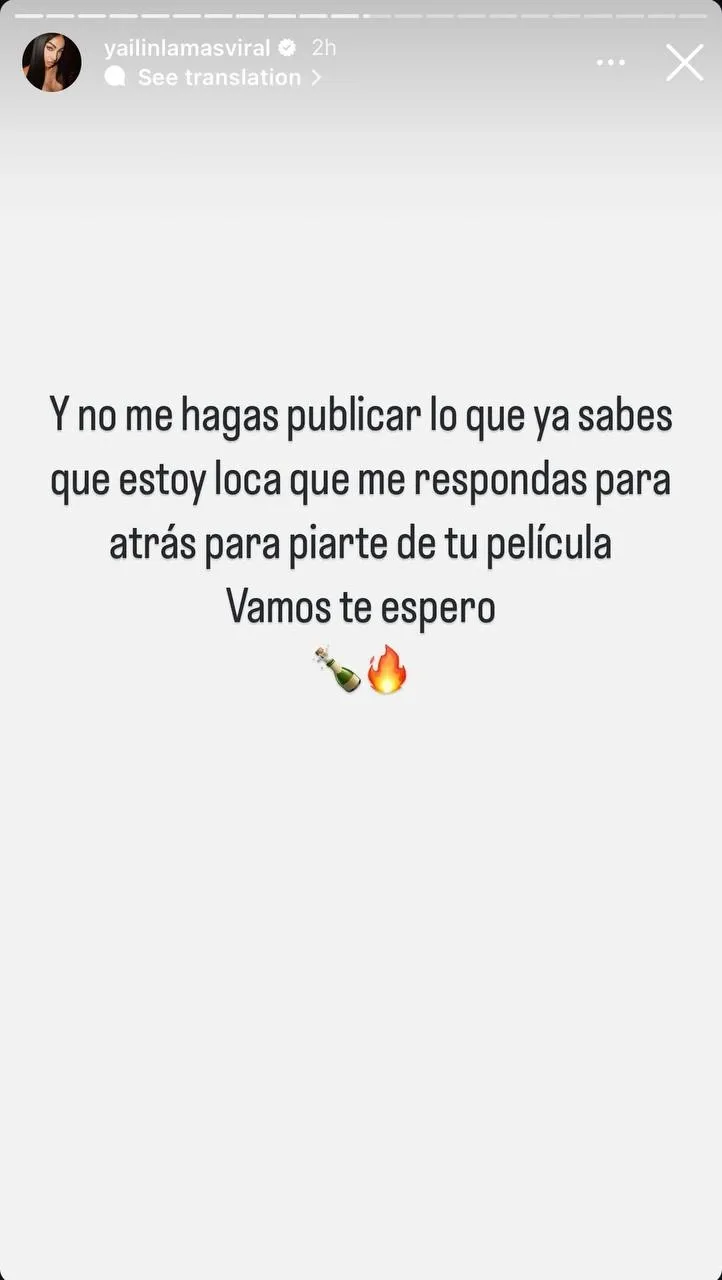Viewport: 722px width, 1280px height.
Task: Open the yailinlamasviral username
Action: tap(187, 47)
